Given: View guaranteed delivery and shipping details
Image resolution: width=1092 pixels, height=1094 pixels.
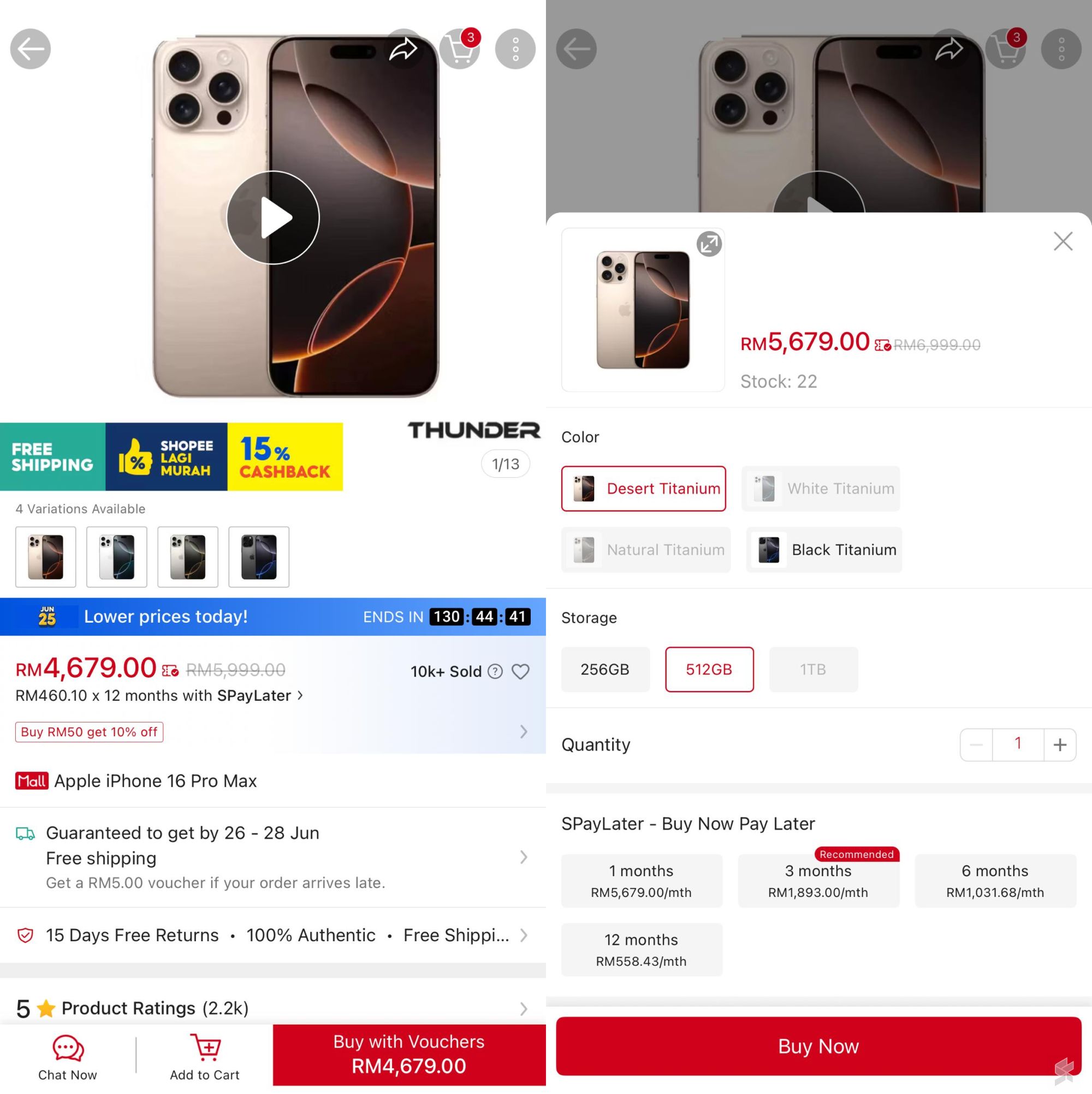Looking at the screenshot, I should coord(272,858).
